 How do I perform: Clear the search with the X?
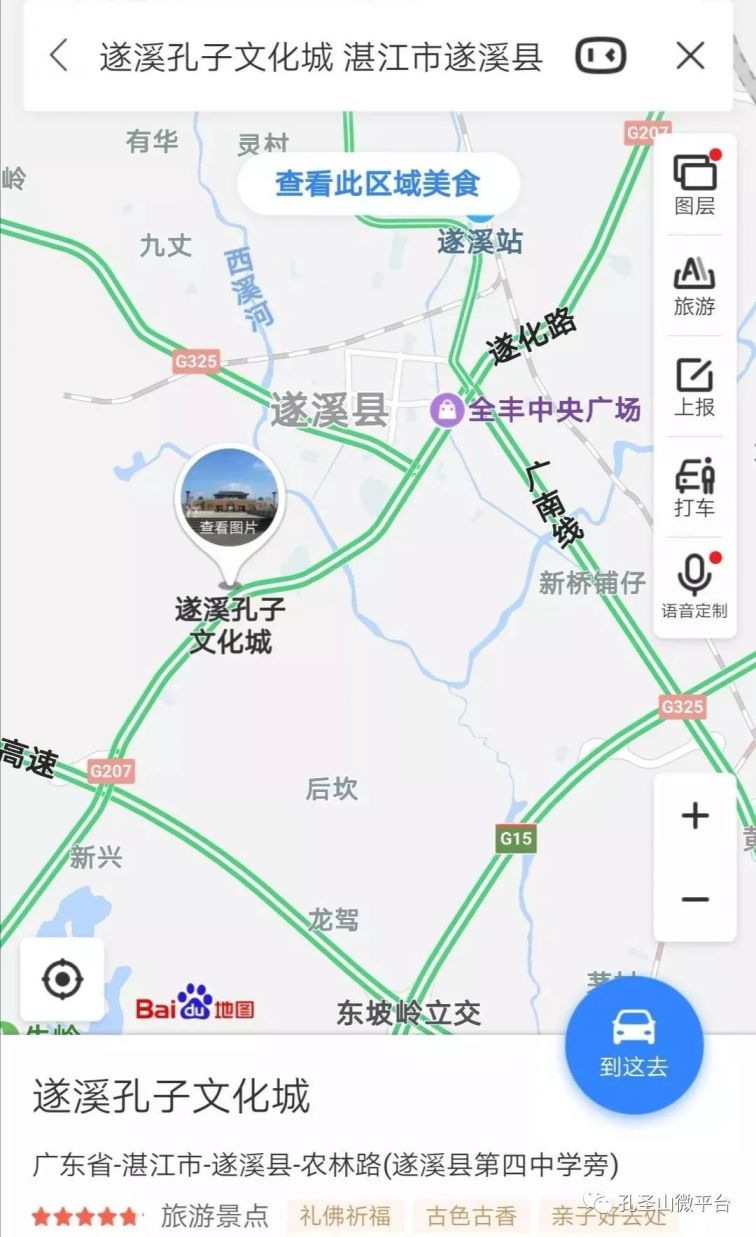click(x=692, y=57)
